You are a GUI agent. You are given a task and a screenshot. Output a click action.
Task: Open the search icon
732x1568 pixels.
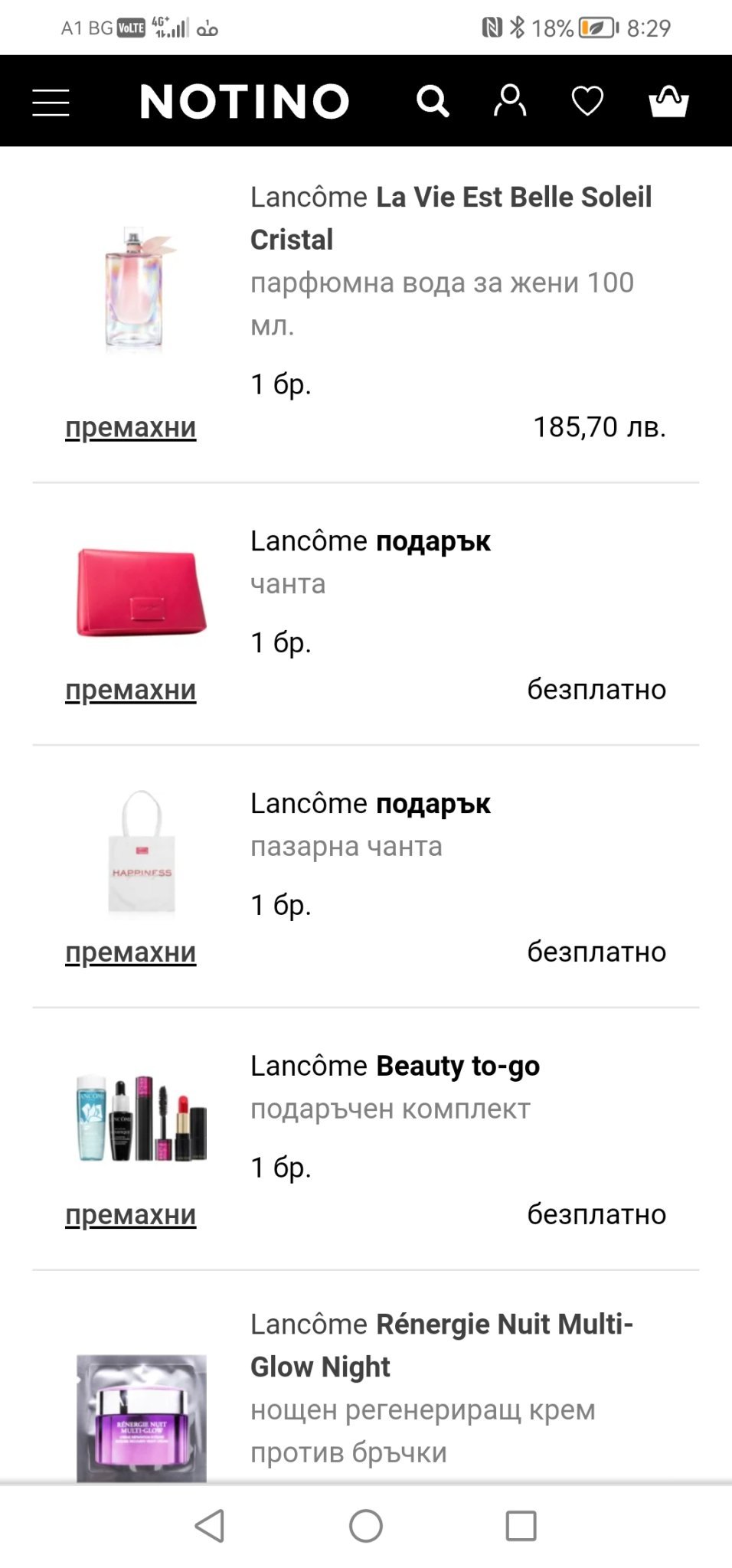click(x=432, y=101)
